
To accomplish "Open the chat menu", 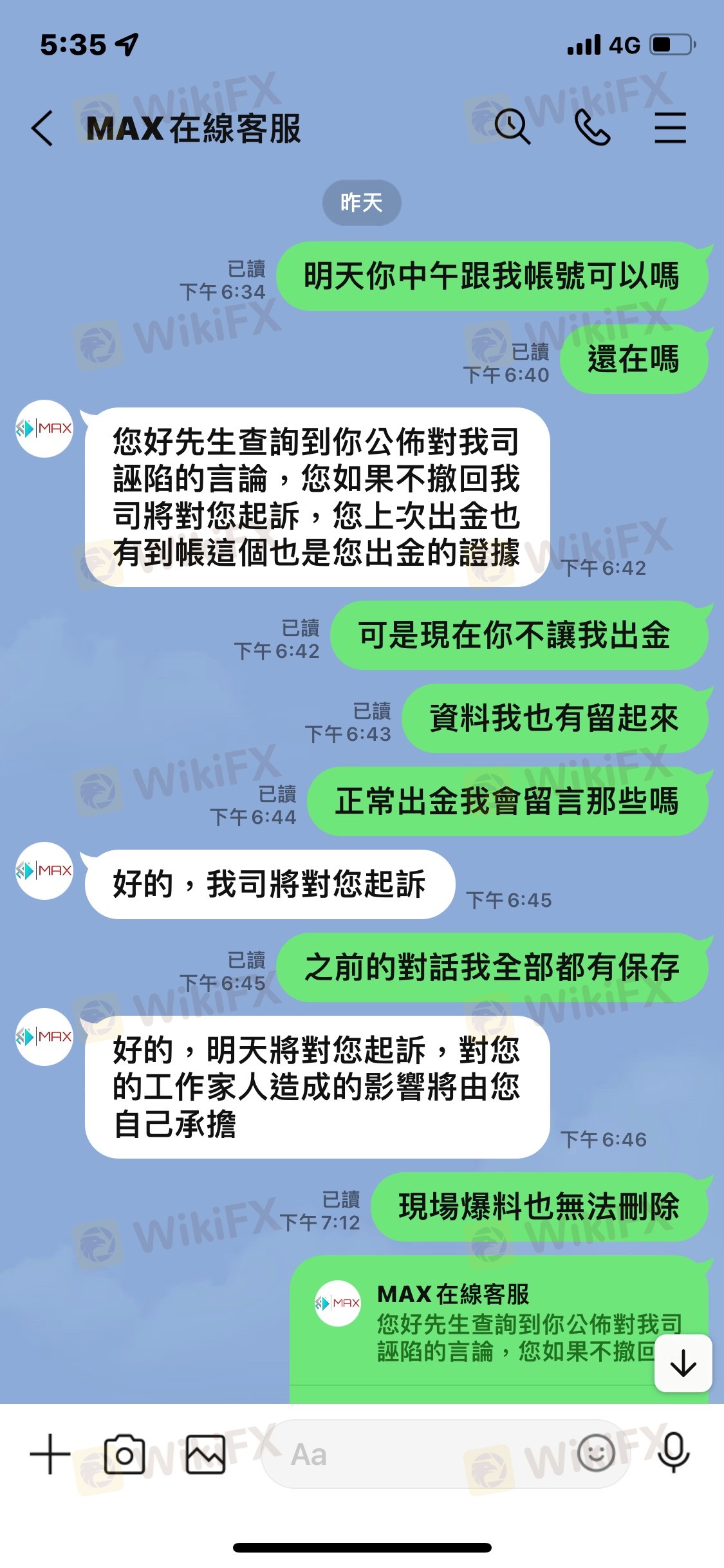I will (x=670, y=127).
